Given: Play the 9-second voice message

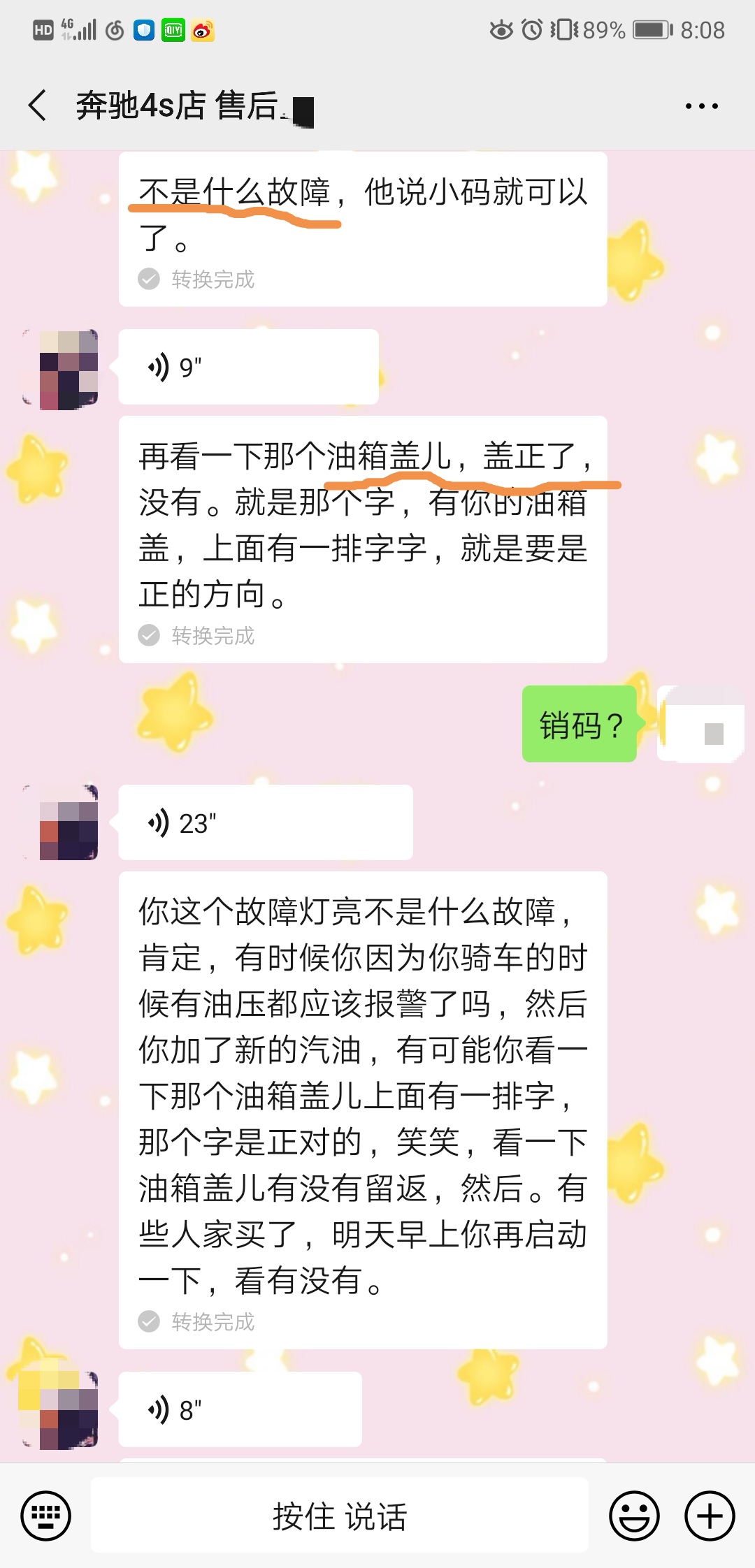Looking at the screenshot, I should [248, 367].
